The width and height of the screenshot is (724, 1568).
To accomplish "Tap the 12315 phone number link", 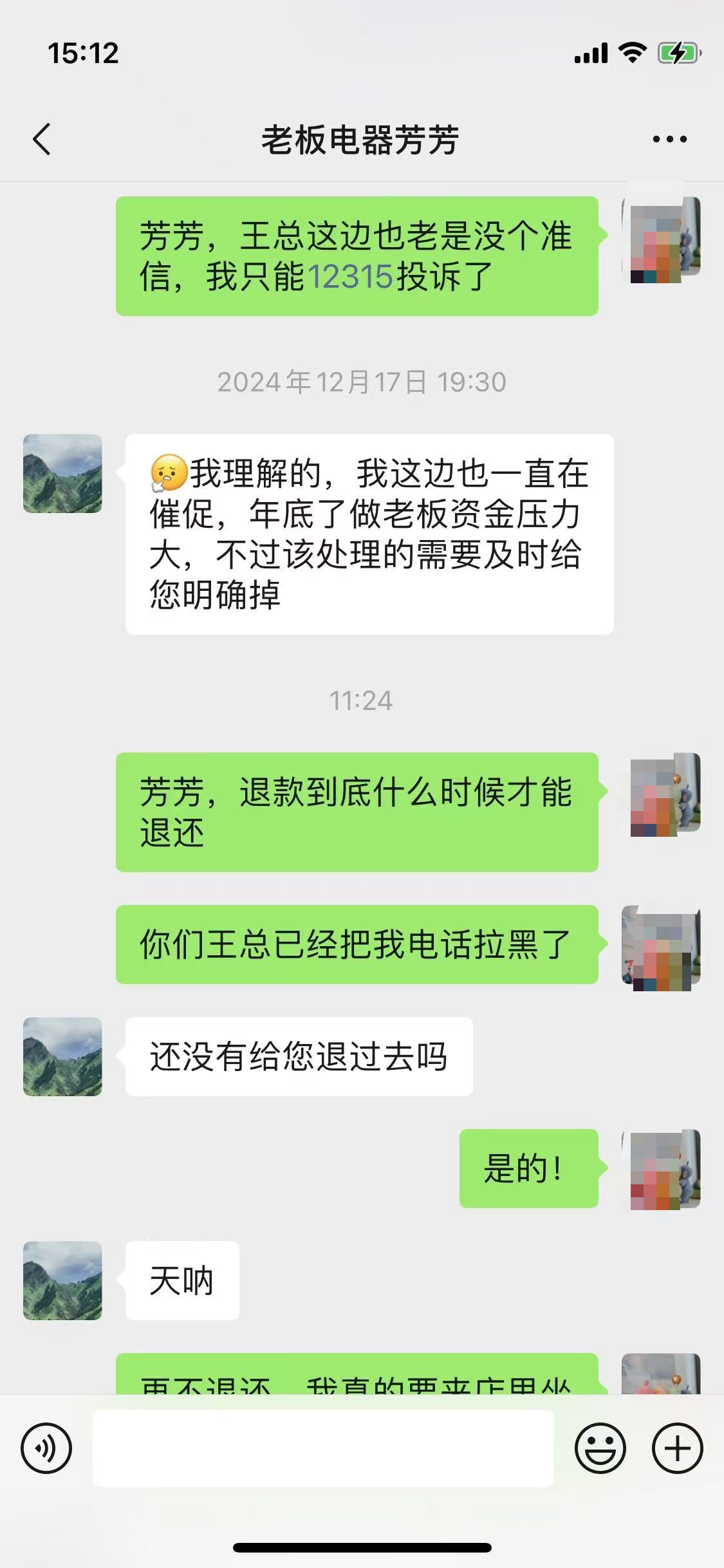I will coord(350,277).
